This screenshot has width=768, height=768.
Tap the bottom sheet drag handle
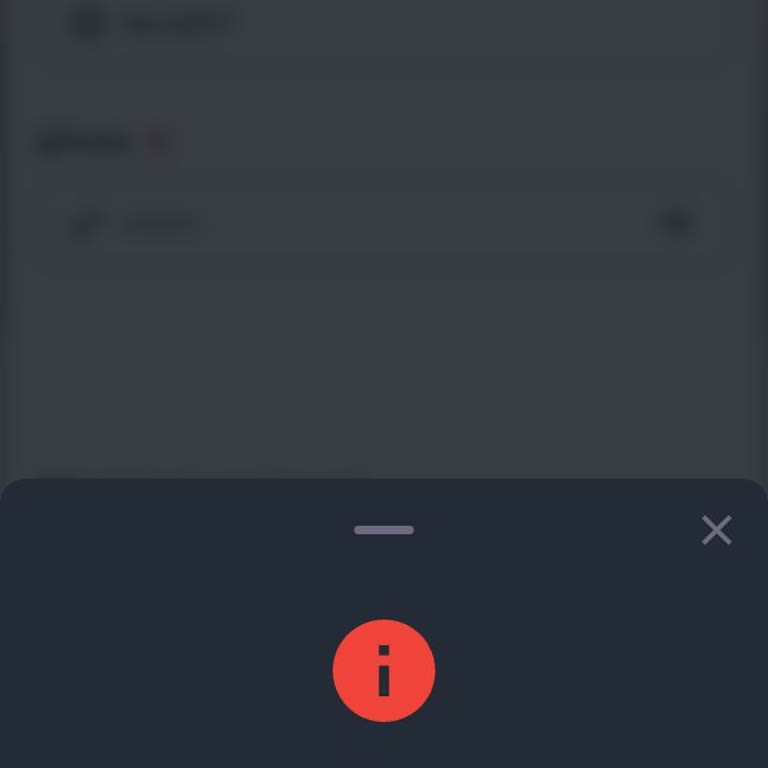[x=384, y=530]
